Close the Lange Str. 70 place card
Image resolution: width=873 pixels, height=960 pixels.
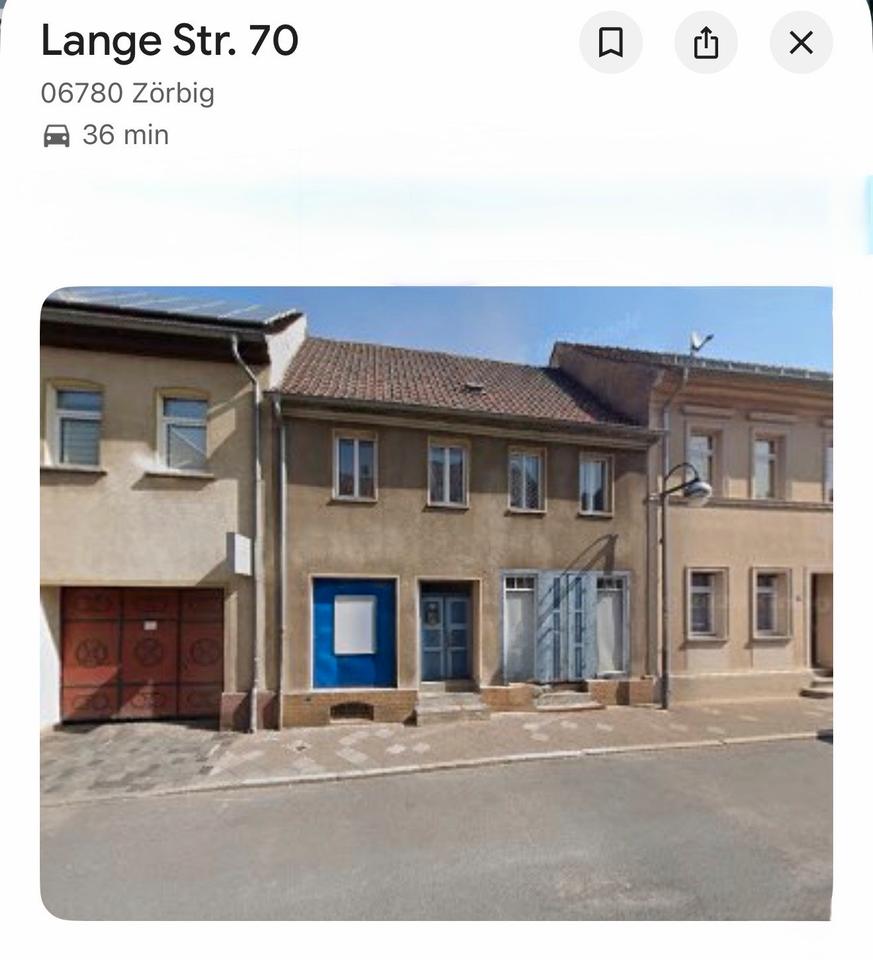(801, 42)
